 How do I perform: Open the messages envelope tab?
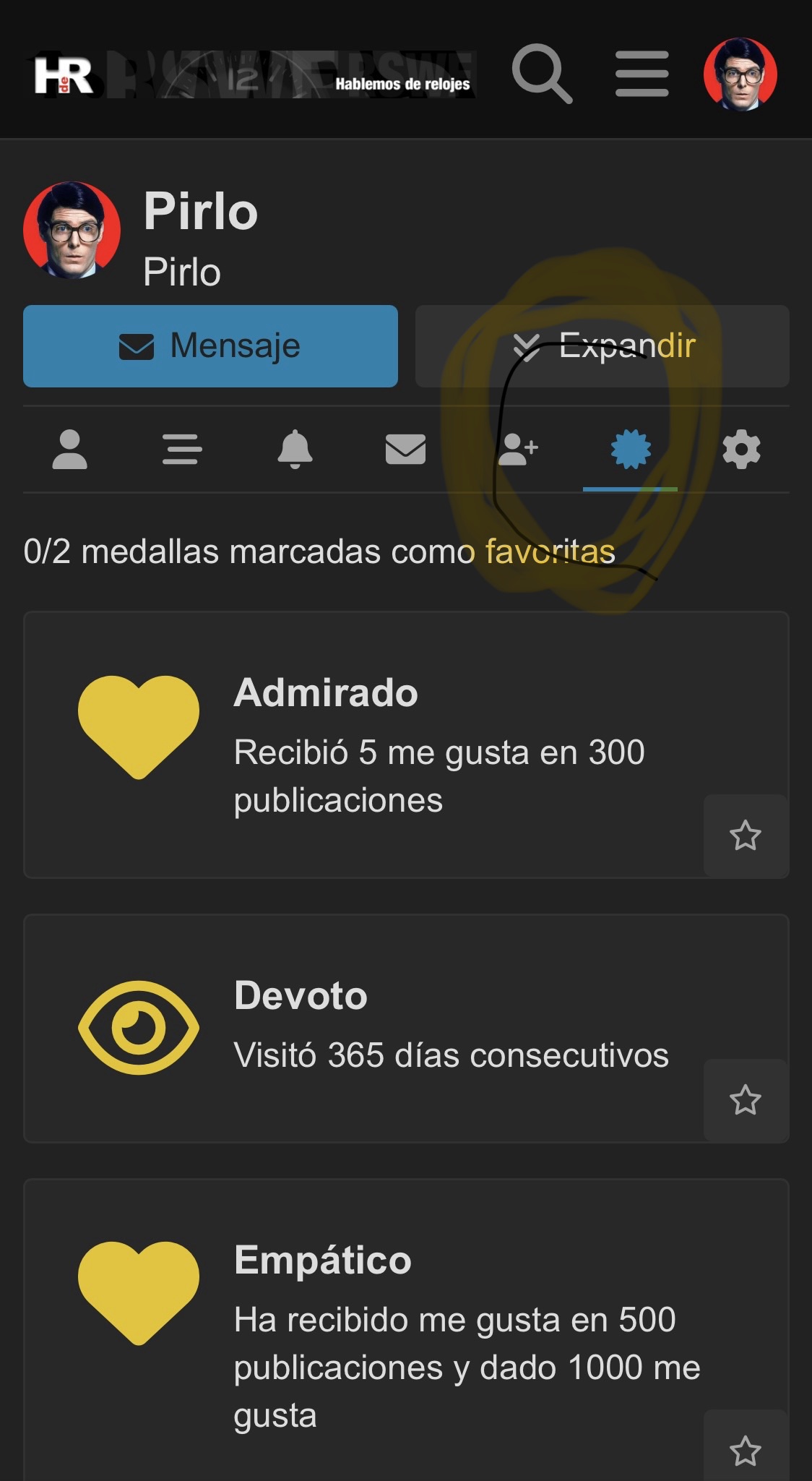[x=406, y=450]
